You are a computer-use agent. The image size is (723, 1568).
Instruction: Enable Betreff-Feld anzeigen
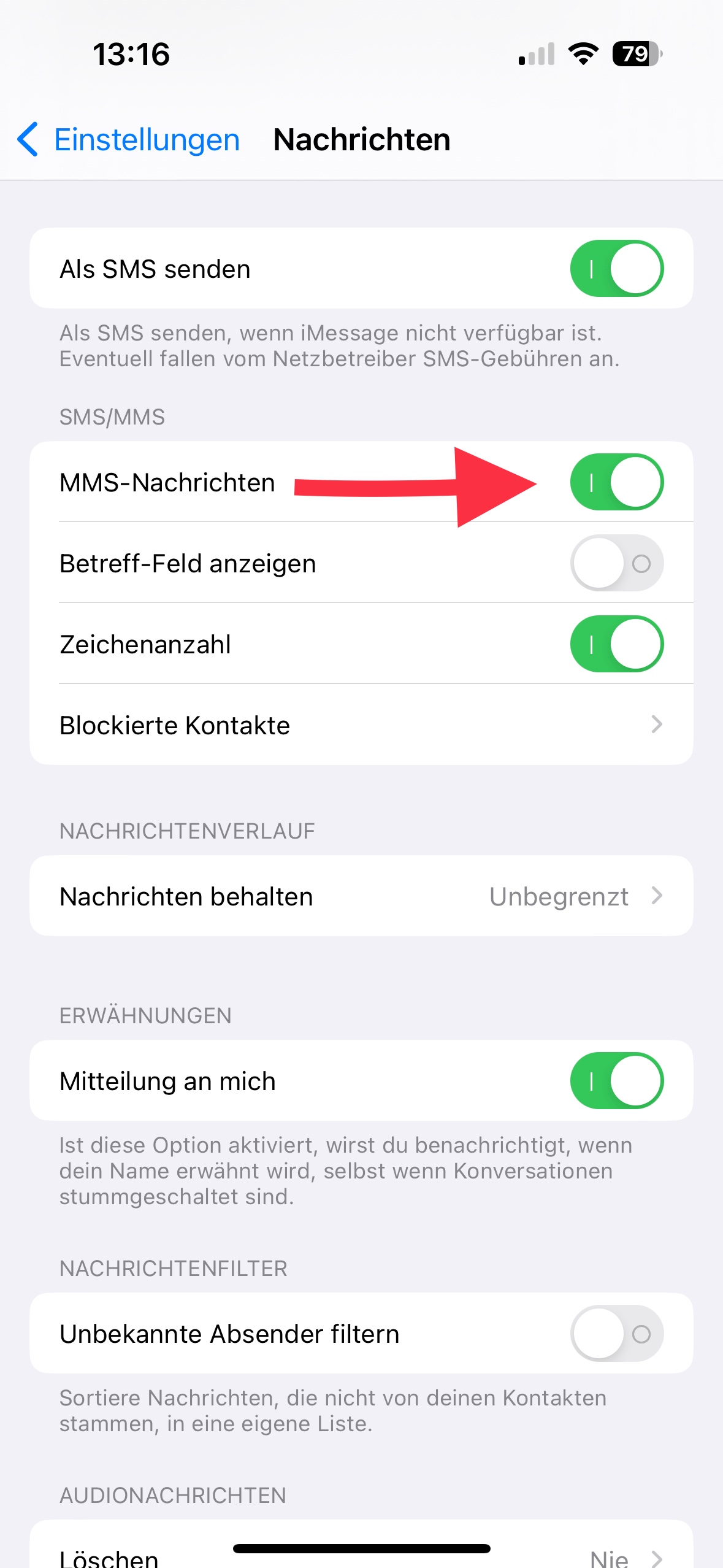coord(616,563)
